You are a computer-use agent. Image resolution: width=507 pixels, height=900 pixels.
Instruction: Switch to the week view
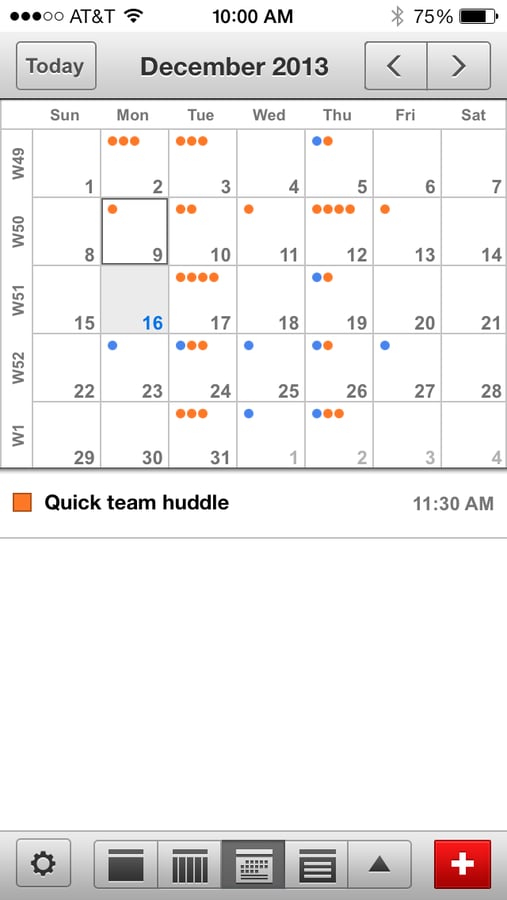tap(189, 864)
